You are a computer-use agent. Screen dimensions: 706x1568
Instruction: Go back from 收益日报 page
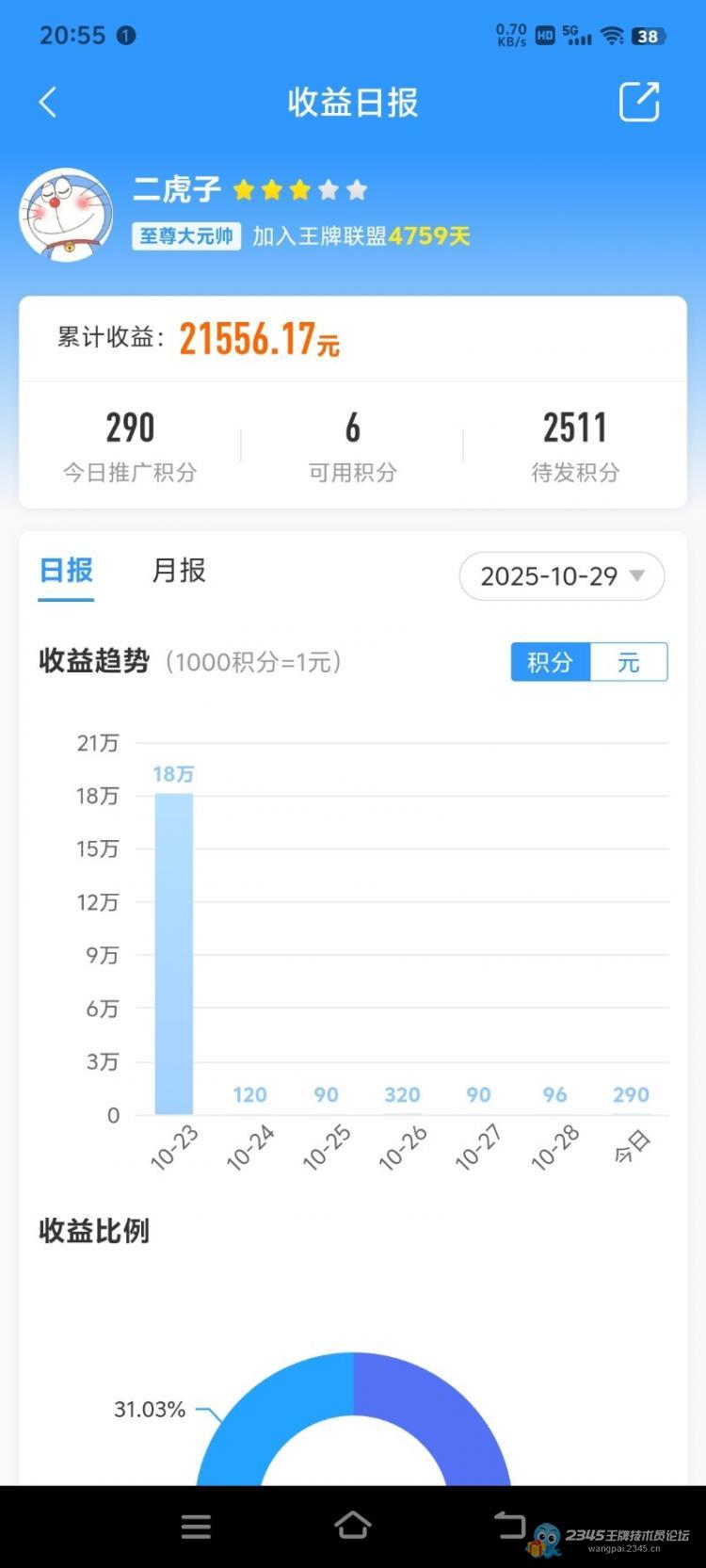[x=48, y=102]
